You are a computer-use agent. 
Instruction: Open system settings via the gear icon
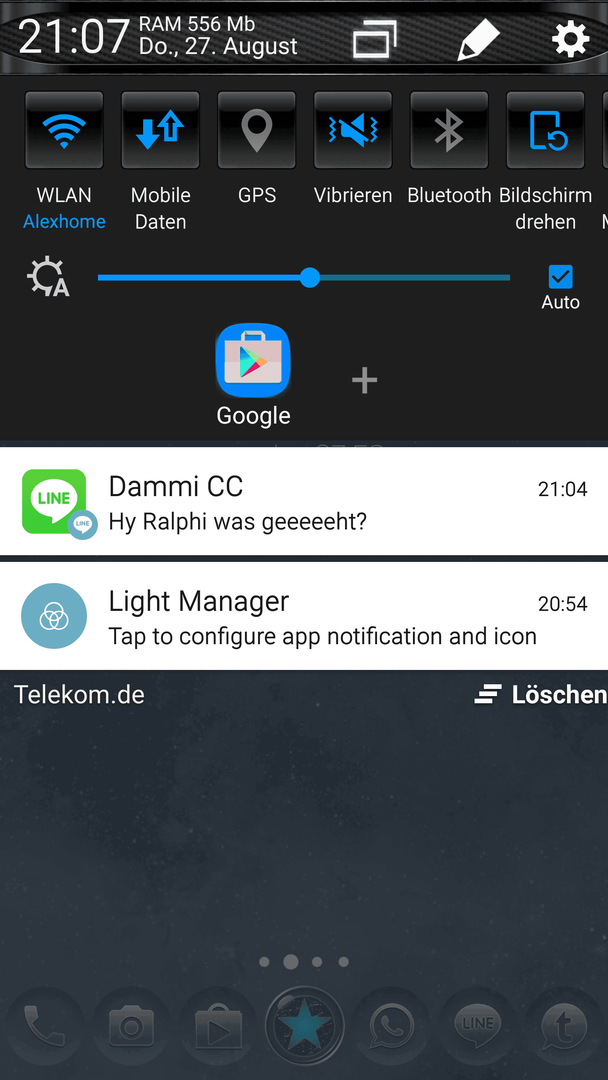tap(570, 39)
